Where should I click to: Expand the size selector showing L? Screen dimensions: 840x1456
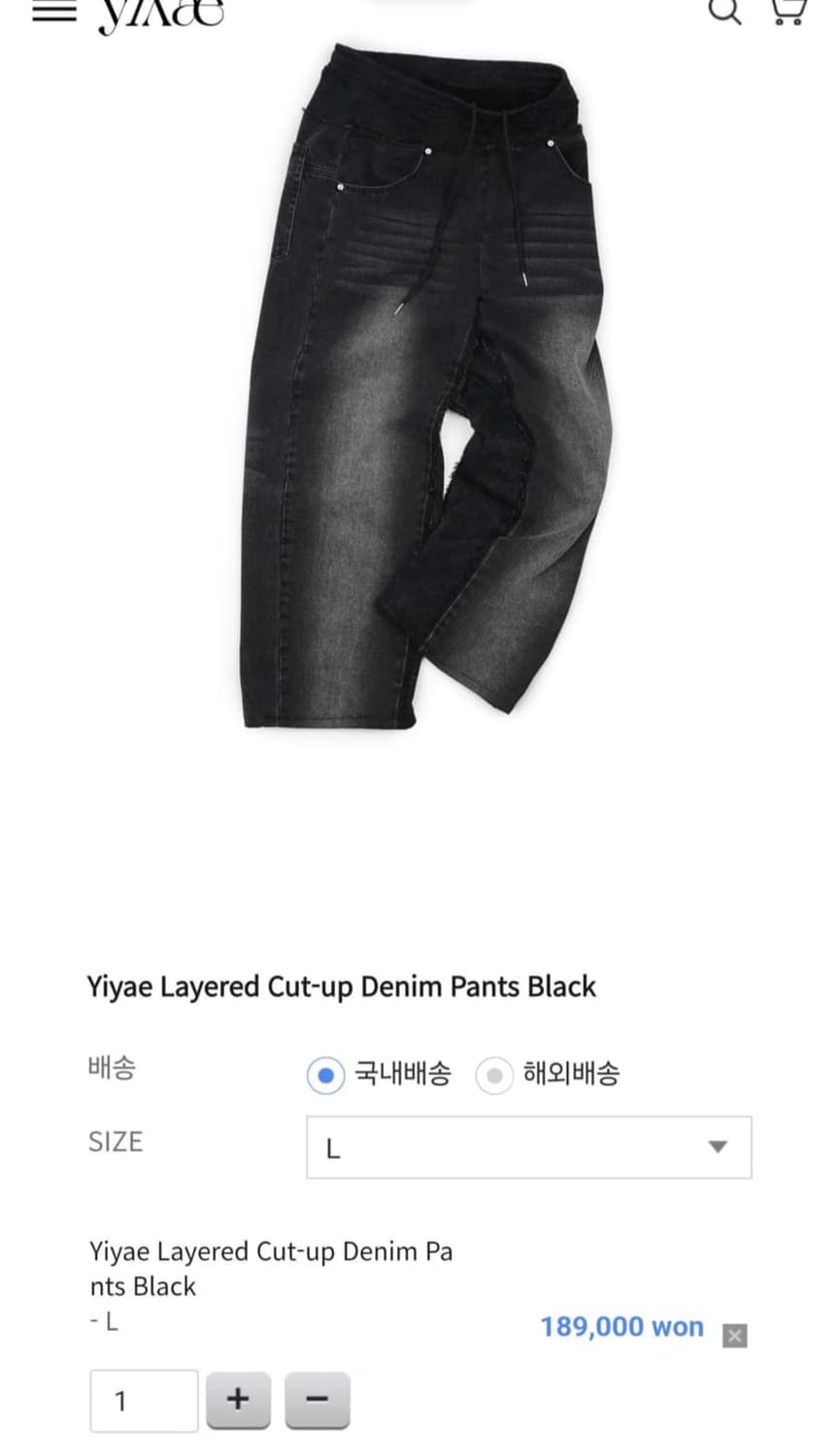pos(527,1147)
